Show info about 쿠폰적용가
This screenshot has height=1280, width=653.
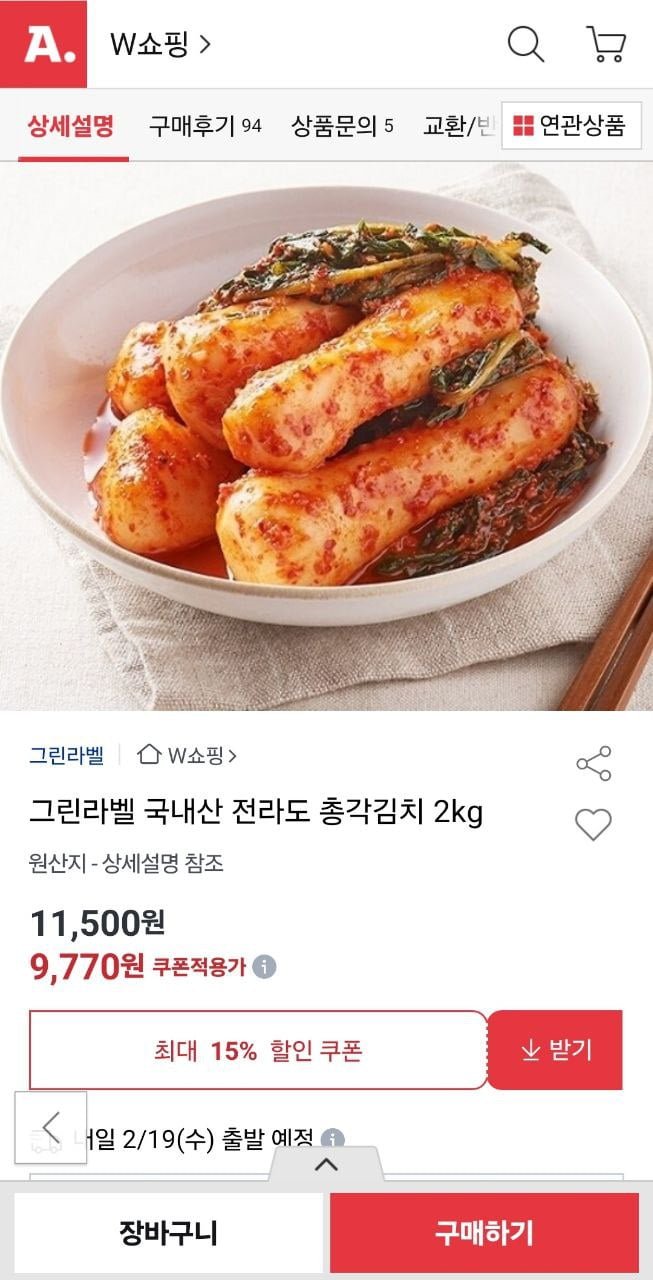(264, 967)
